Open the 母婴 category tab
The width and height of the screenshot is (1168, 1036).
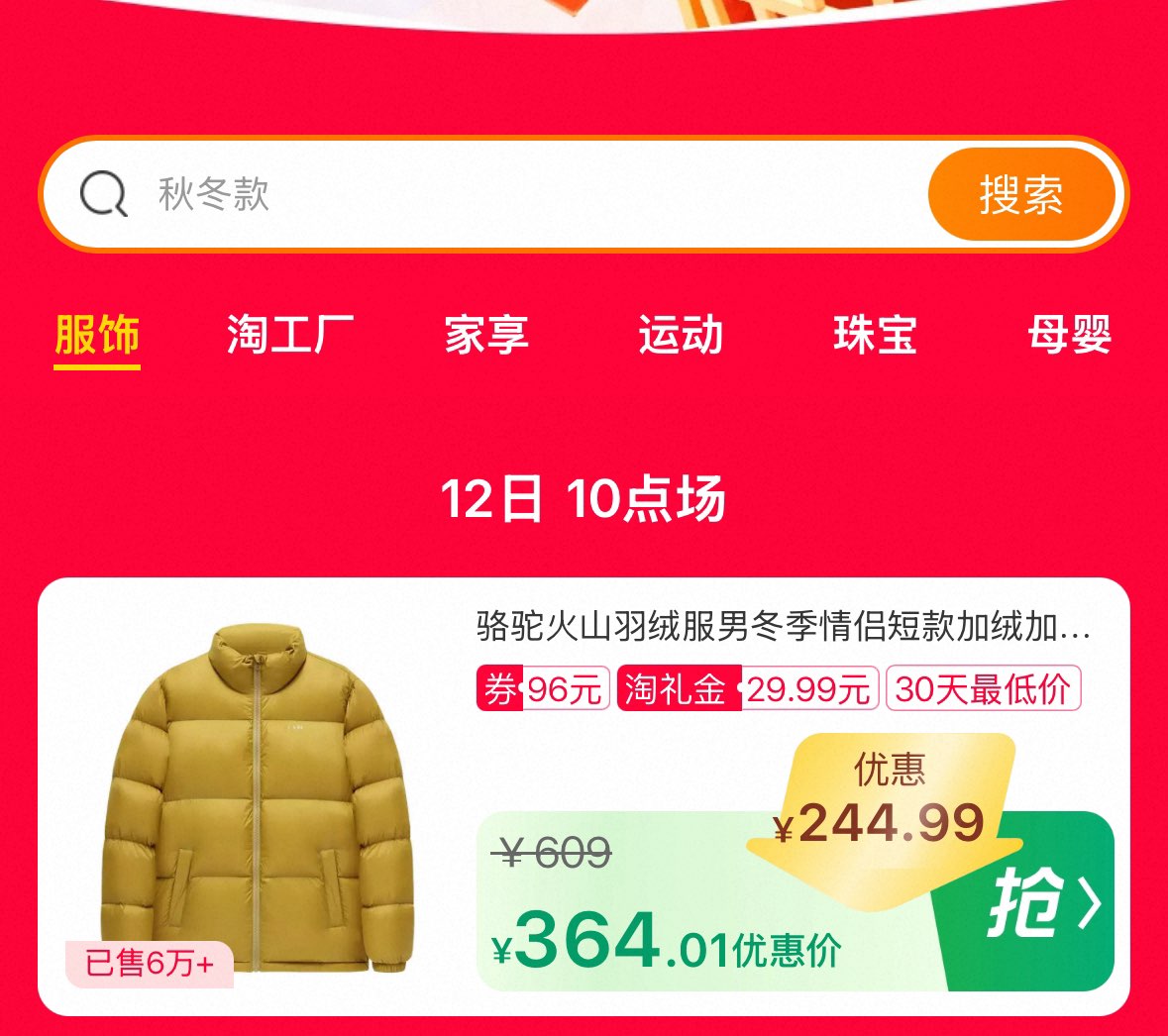pyautogui.click(x=1070, y=335)
